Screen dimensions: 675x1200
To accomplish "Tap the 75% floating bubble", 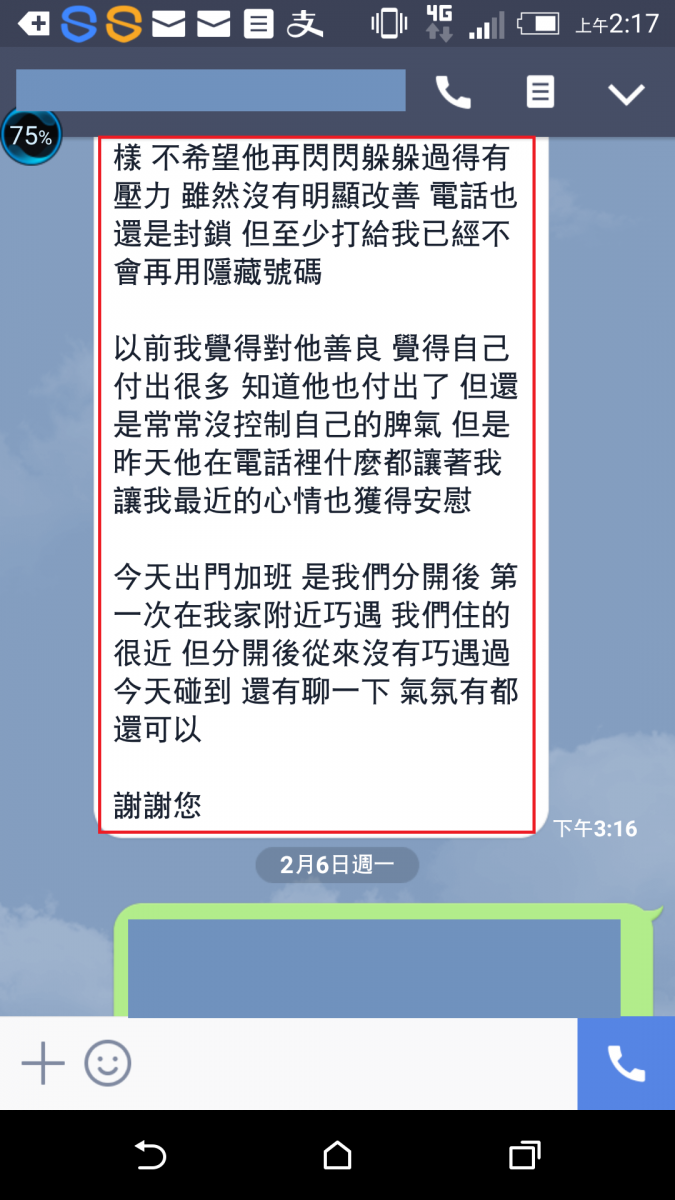I will (x=31, y=136).
